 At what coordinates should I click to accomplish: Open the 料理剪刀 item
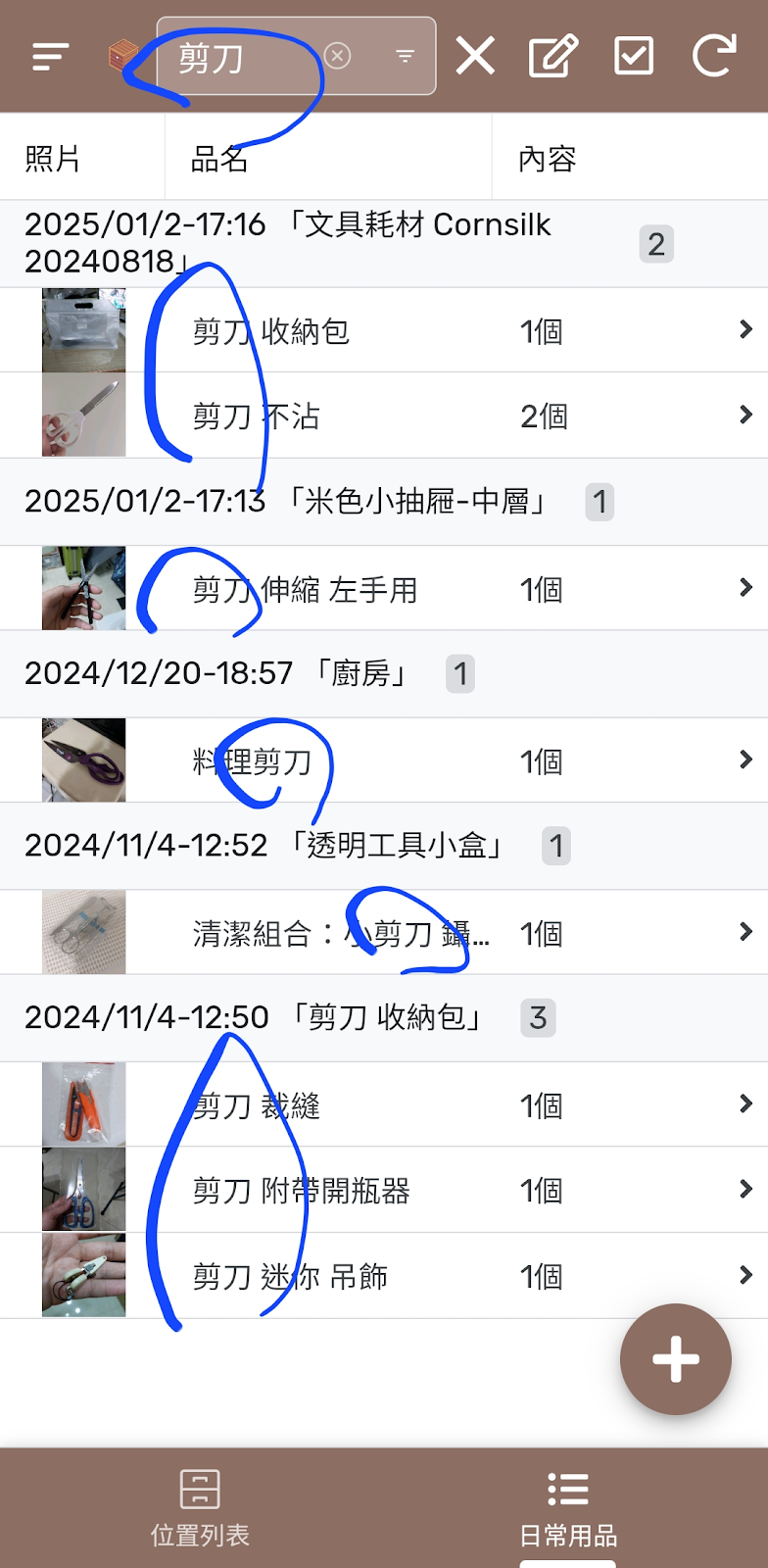384,760
